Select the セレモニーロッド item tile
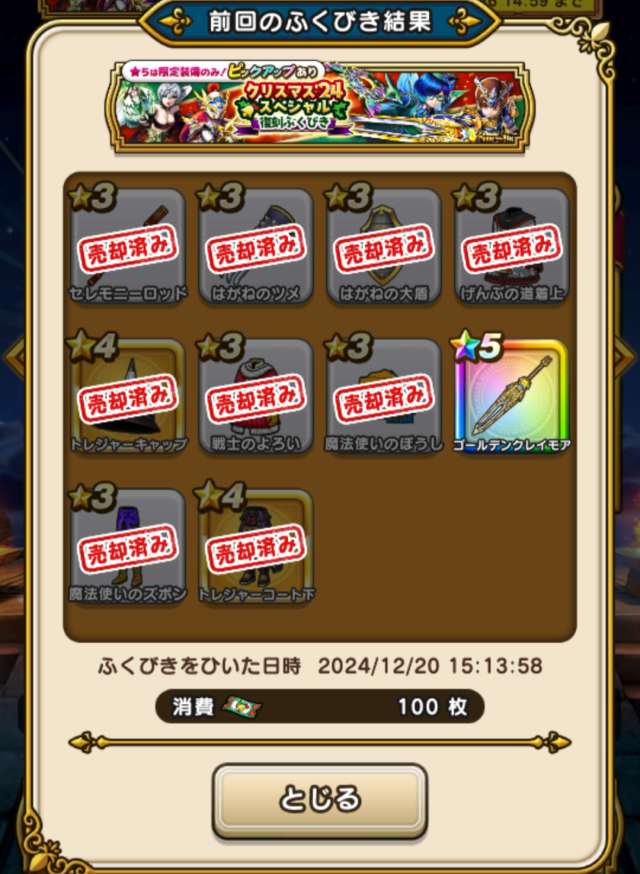The height and width of the screenshot is (874, 640). [x=128, y=246]
